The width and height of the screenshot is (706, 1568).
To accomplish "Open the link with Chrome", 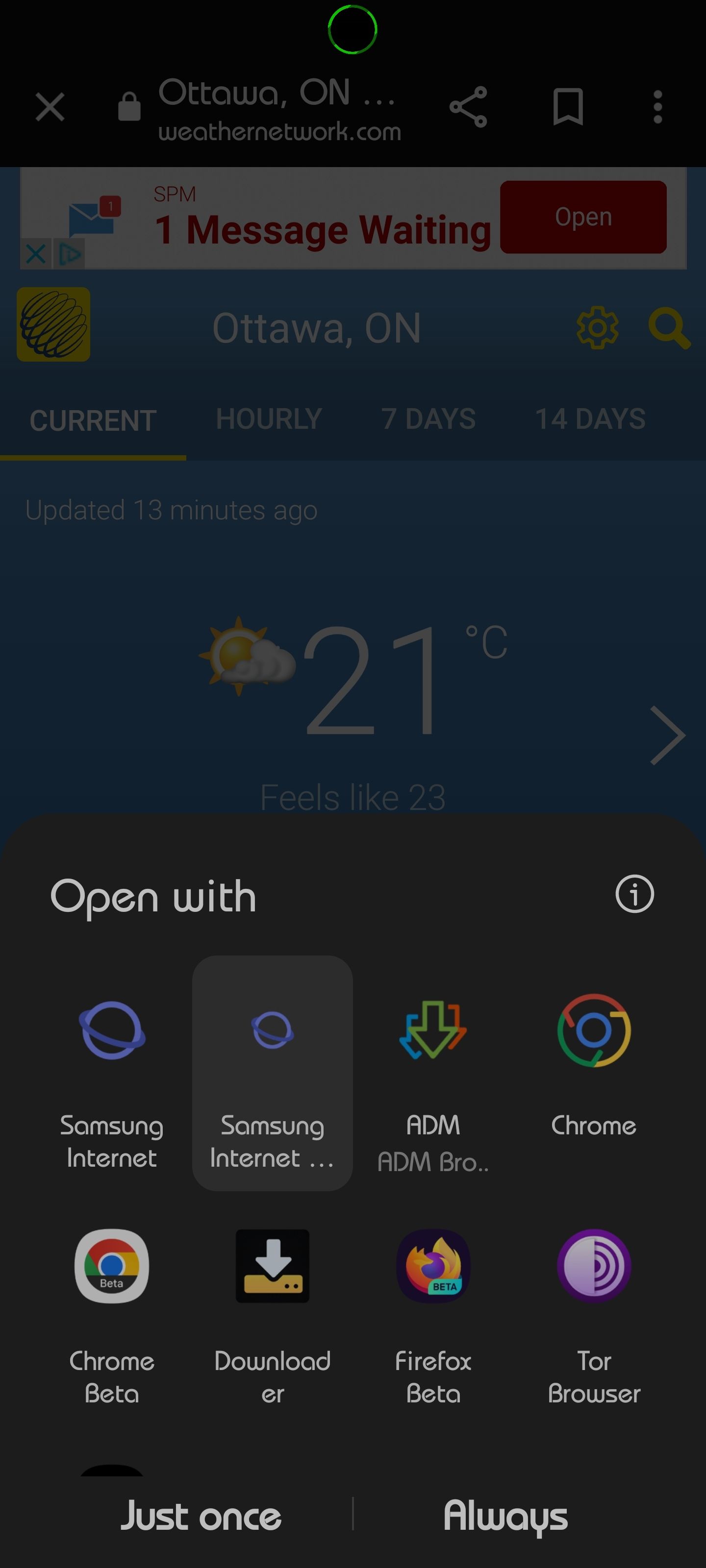I will 593,1065.
